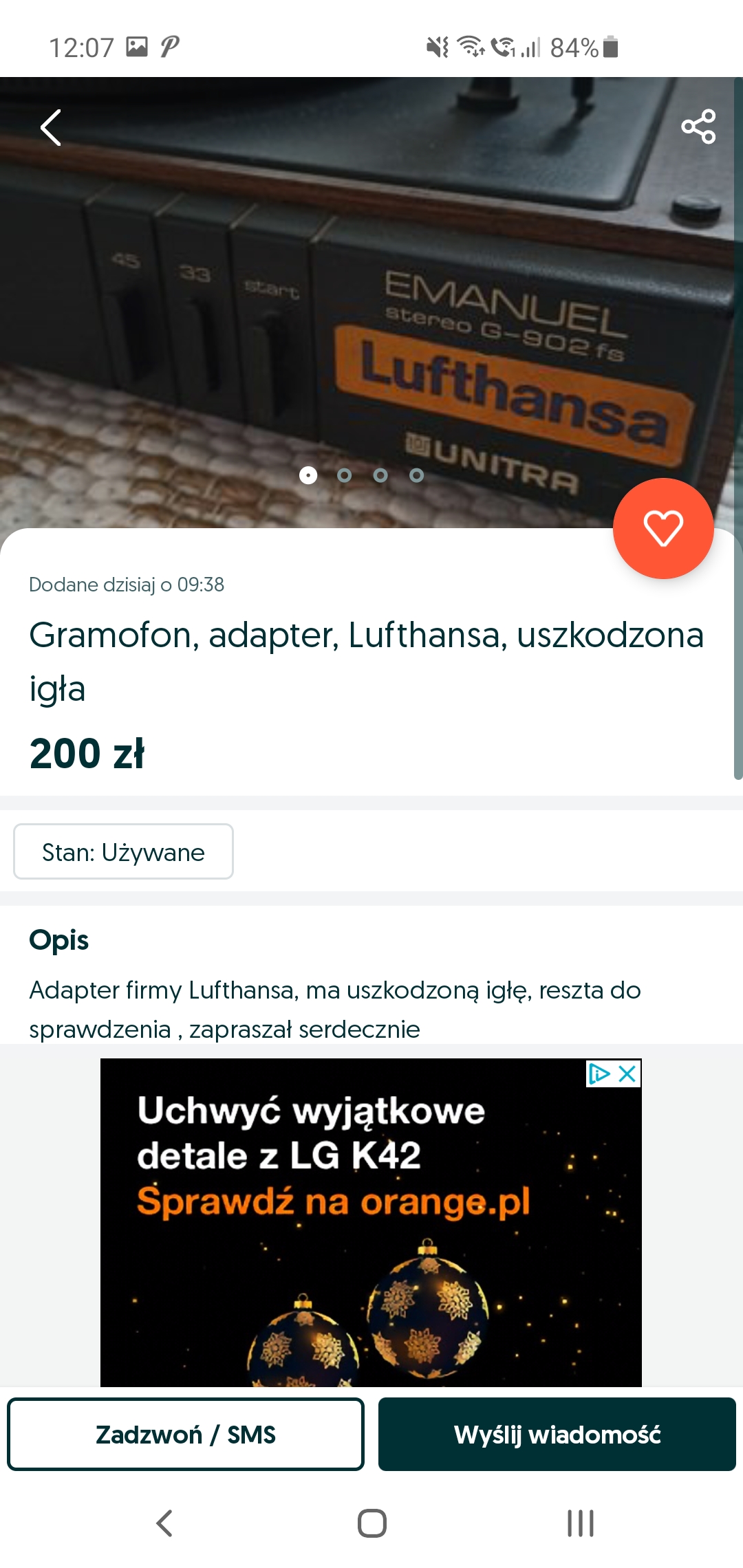The width and height of the screenshot is (743, 1568).
Task: Close the LG K42 ad banner
Action: click(627, 1074)
